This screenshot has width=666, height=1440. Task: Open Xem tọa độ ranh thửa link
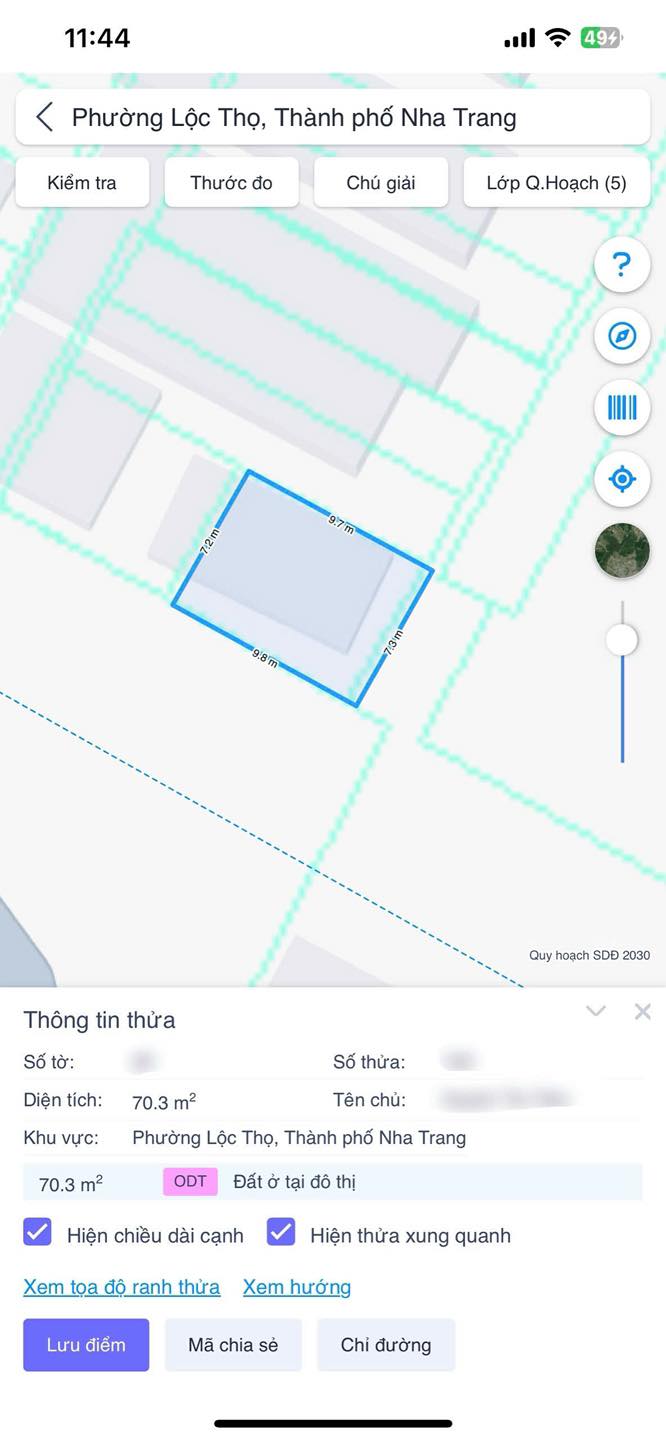(122, 1287)
